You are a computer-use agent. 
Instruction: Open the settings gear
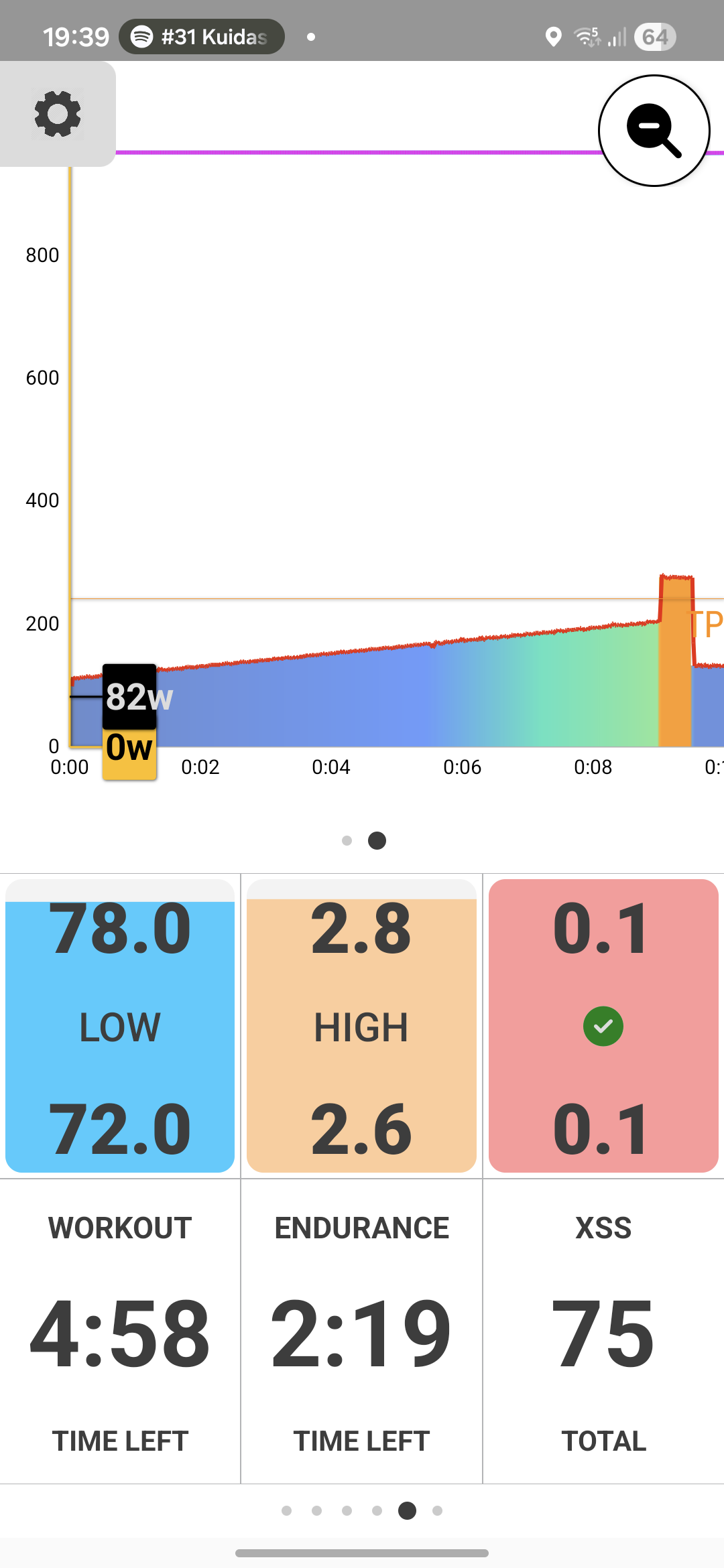58,114
